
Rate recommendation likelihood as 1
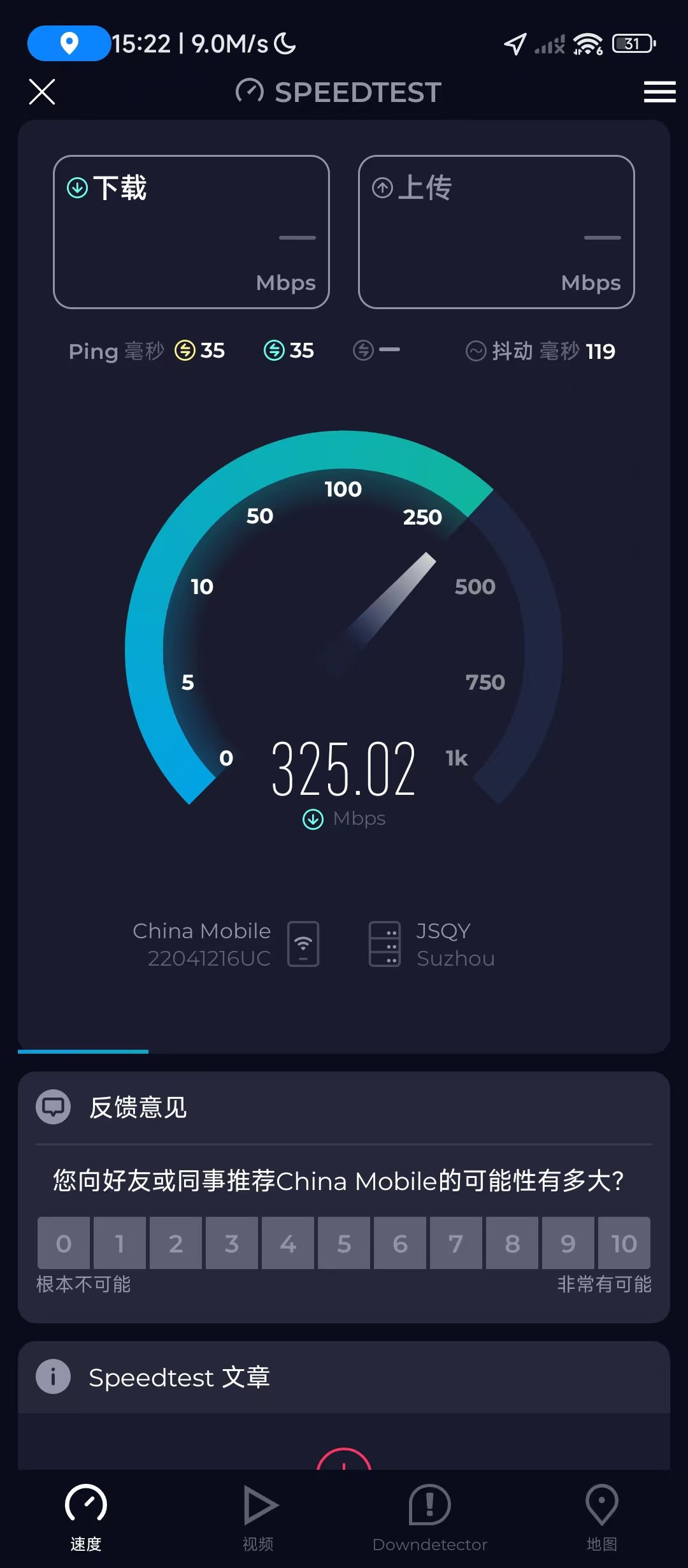click(x=120, y=1243)
